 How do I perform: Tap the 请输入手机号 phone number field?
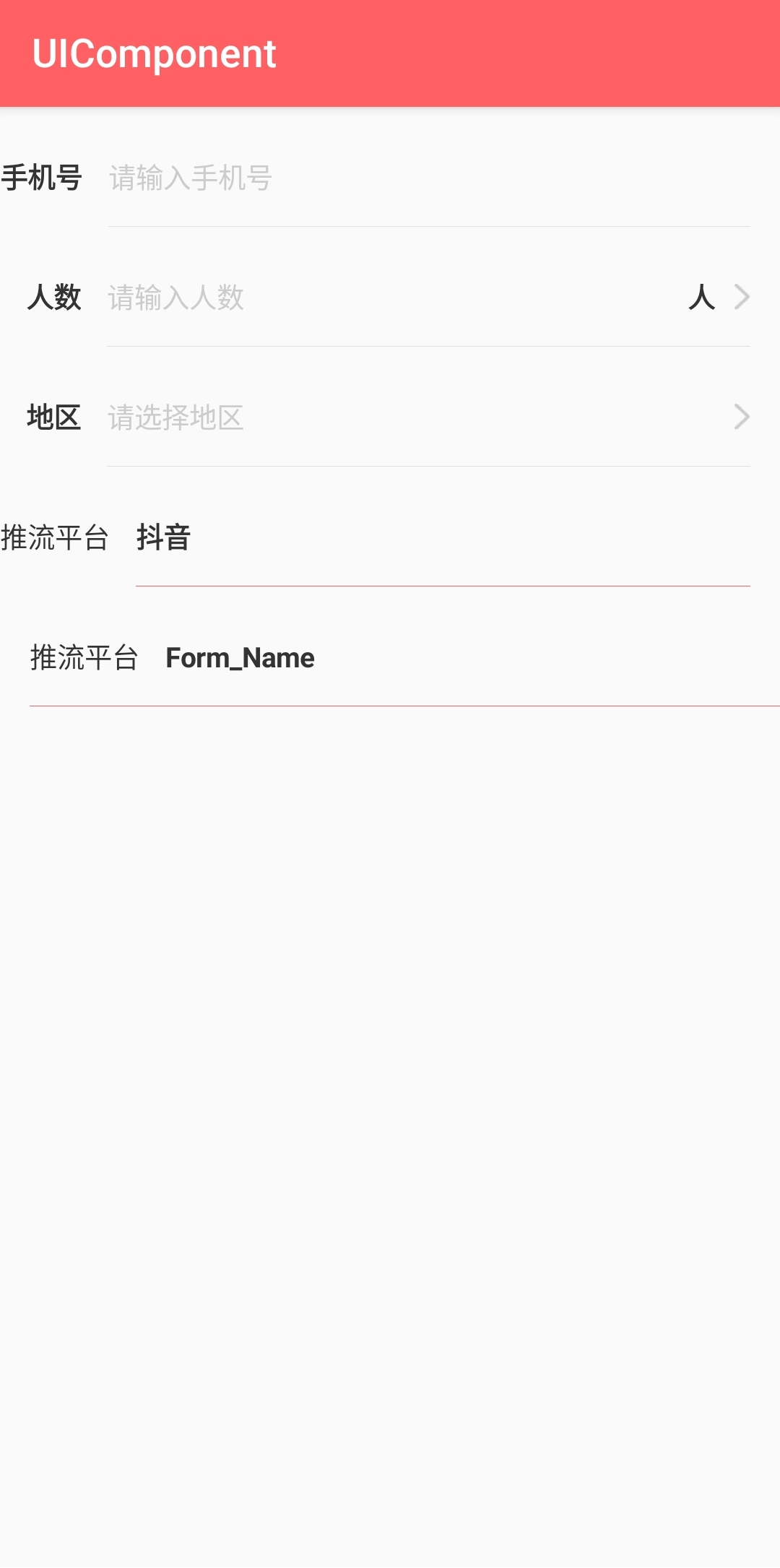[429, 178]
